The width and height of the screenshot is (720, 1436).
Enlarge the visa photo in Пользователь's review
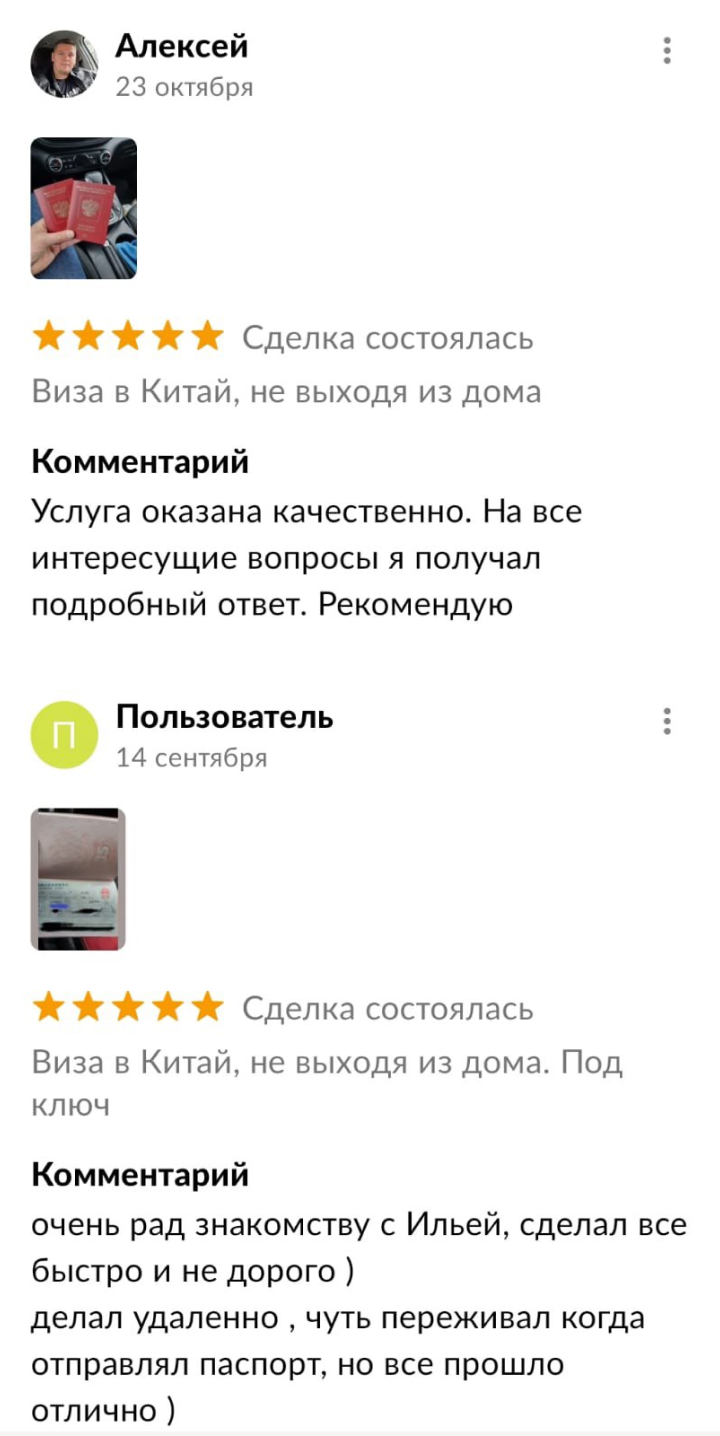[78, 879]
